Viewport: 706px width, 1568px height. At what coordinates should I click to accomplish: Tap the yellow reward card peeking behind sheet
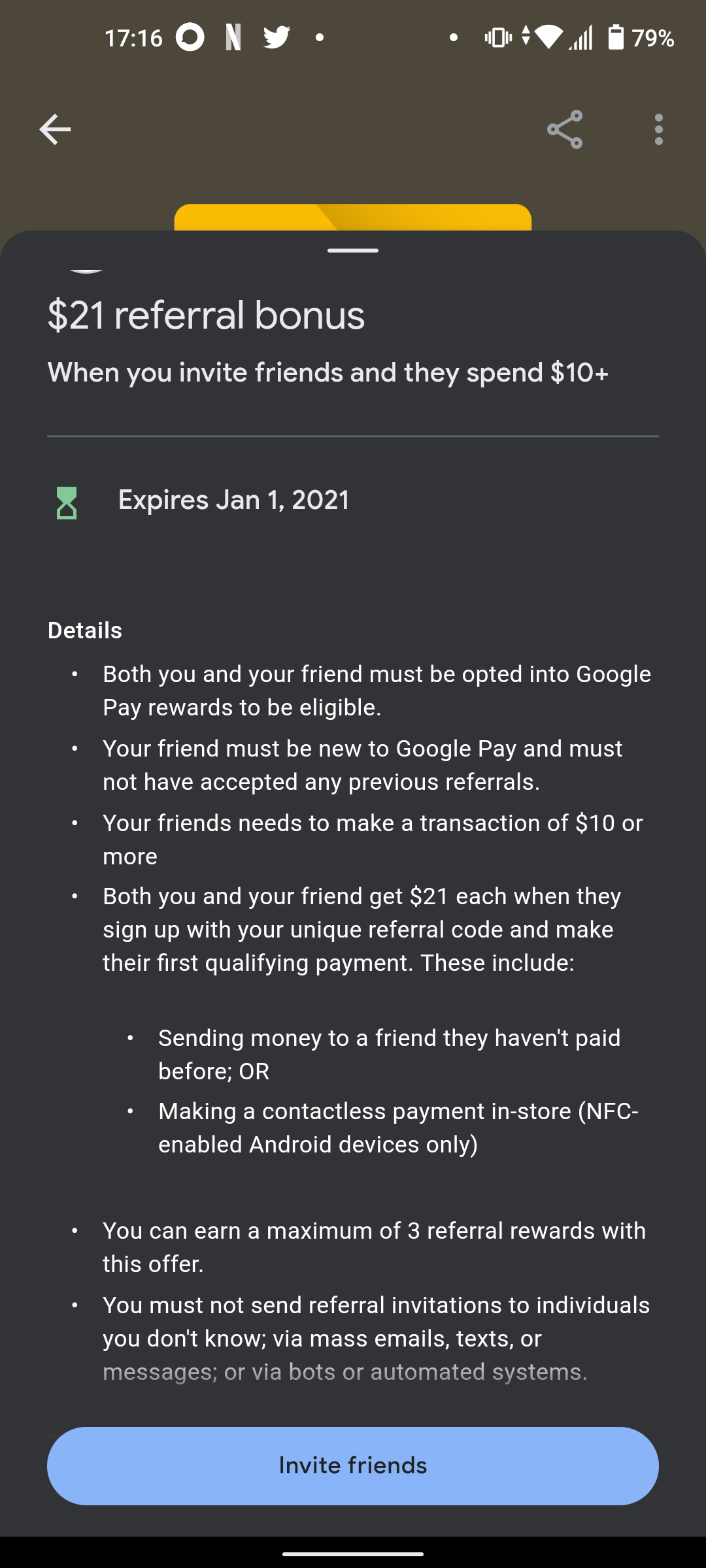point(353,217)
